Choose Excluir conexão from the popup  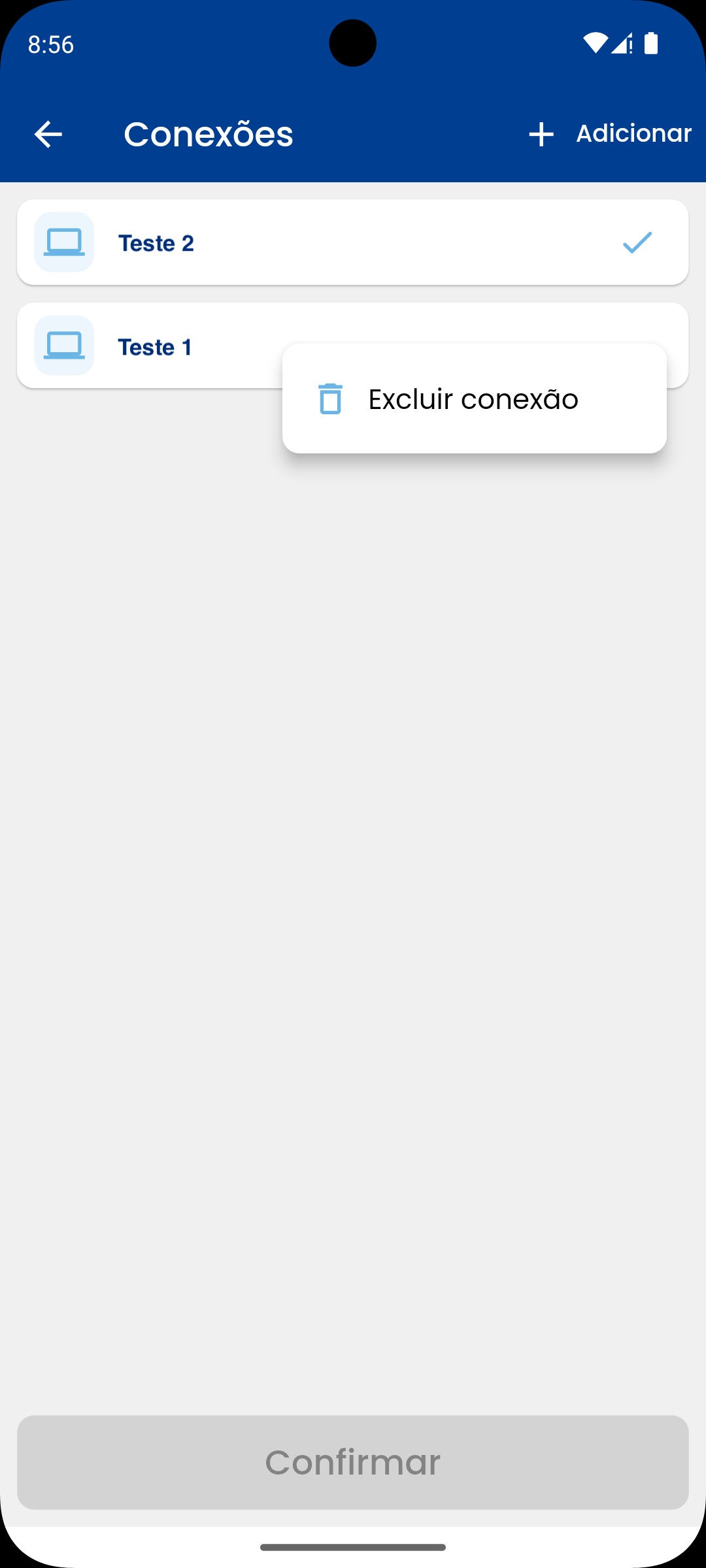point(473,399)
